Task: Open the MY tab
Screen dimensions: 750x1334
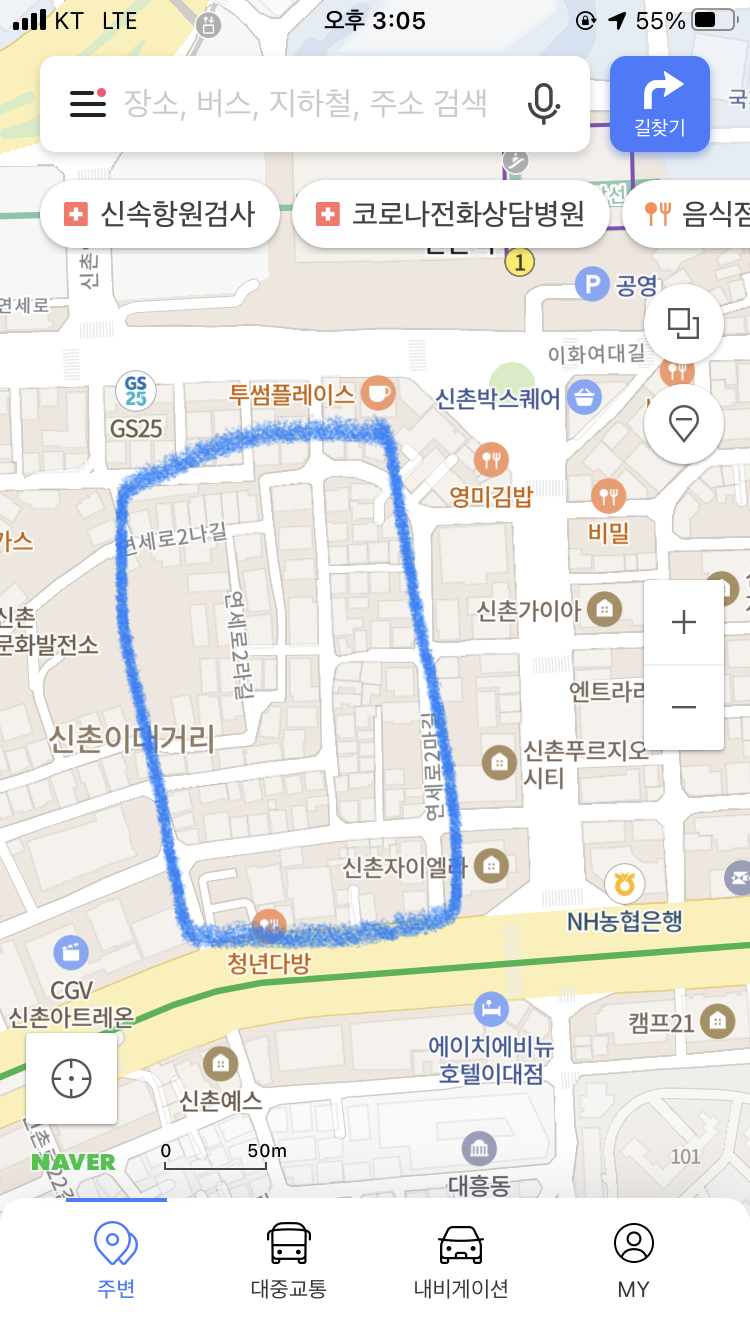Action: coord(633,1260)
